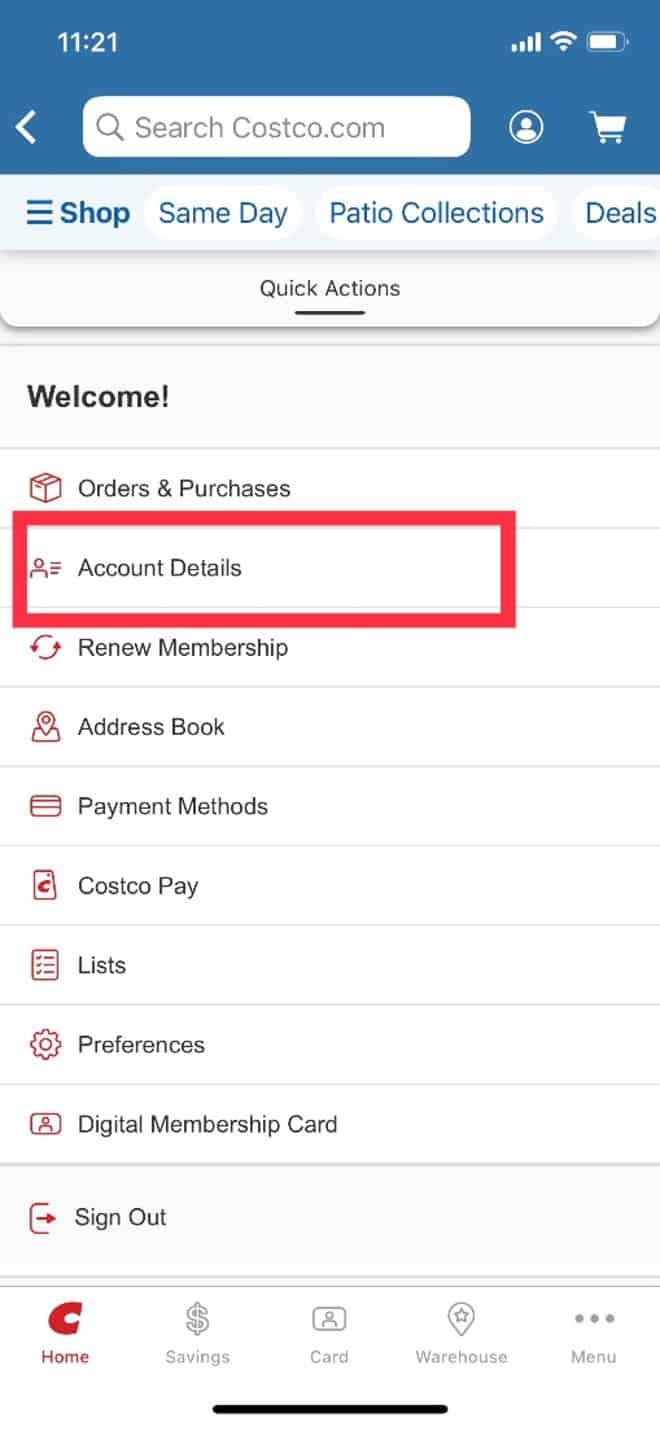Select the Patio Collections chip

coord(436,213)
